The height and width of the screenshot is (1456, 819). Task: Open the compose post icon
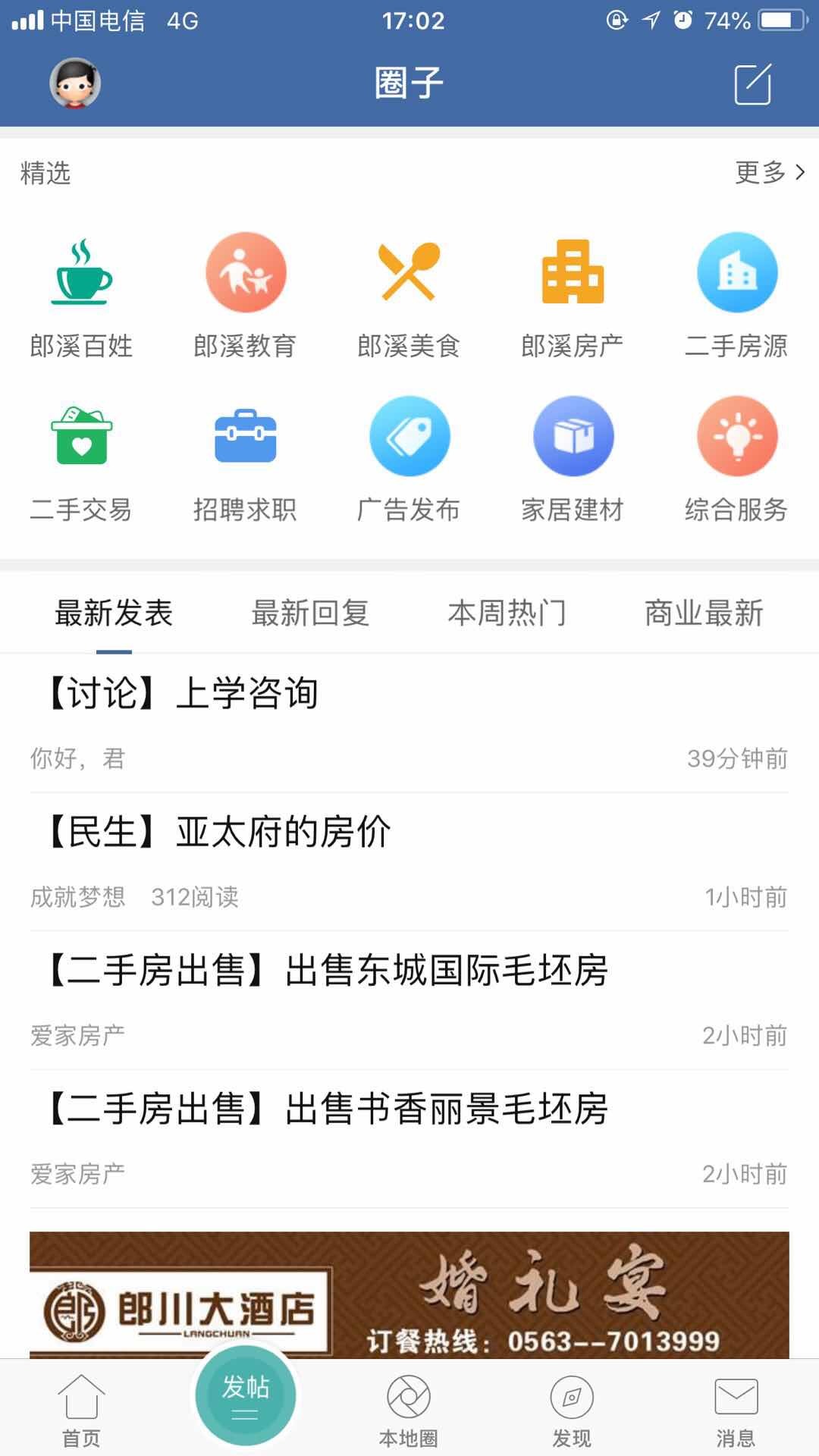753,84
